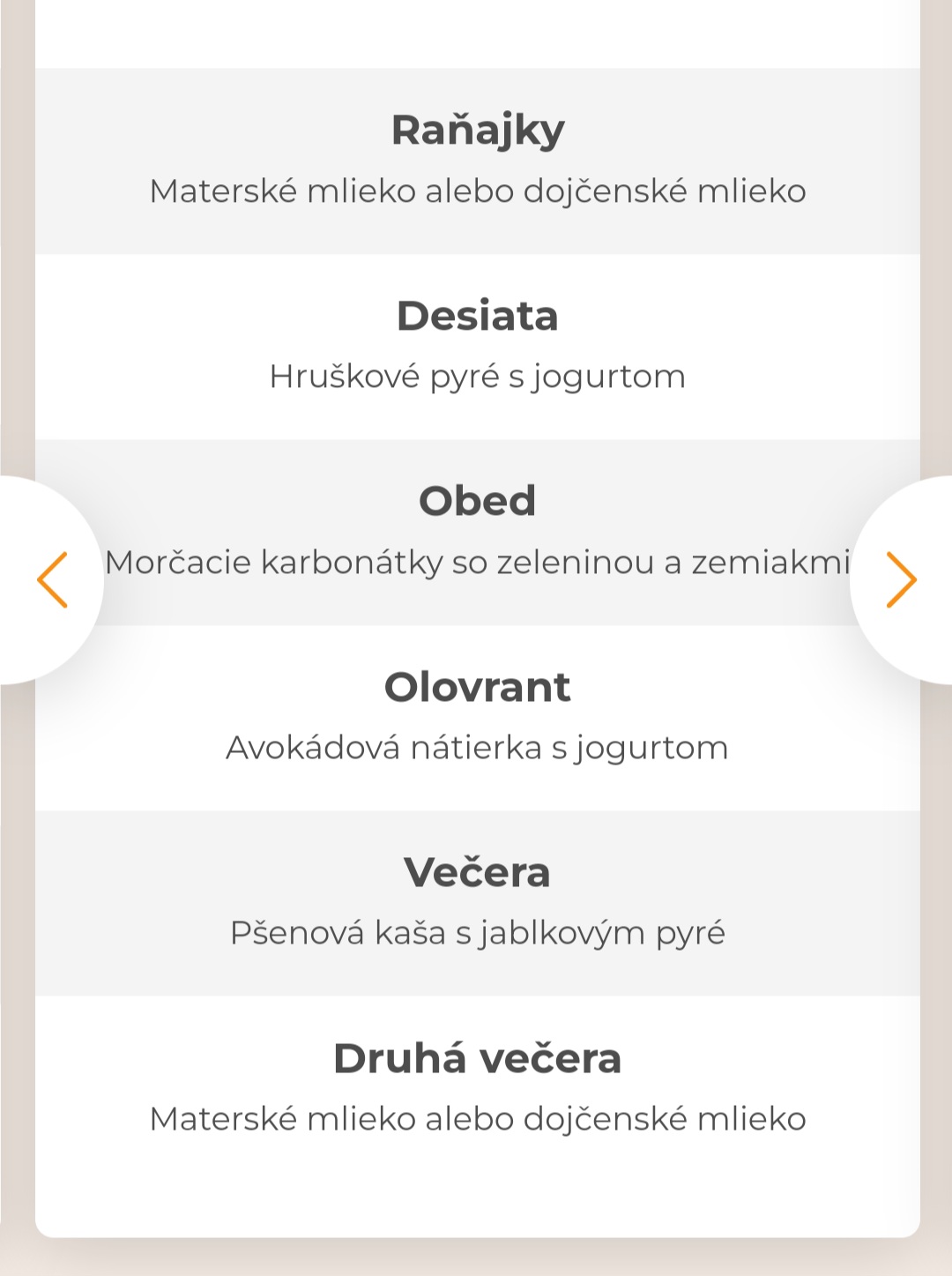Go to the previous menu day
The height and width of the screenshot is (1276, 952).
coord(49,580)
